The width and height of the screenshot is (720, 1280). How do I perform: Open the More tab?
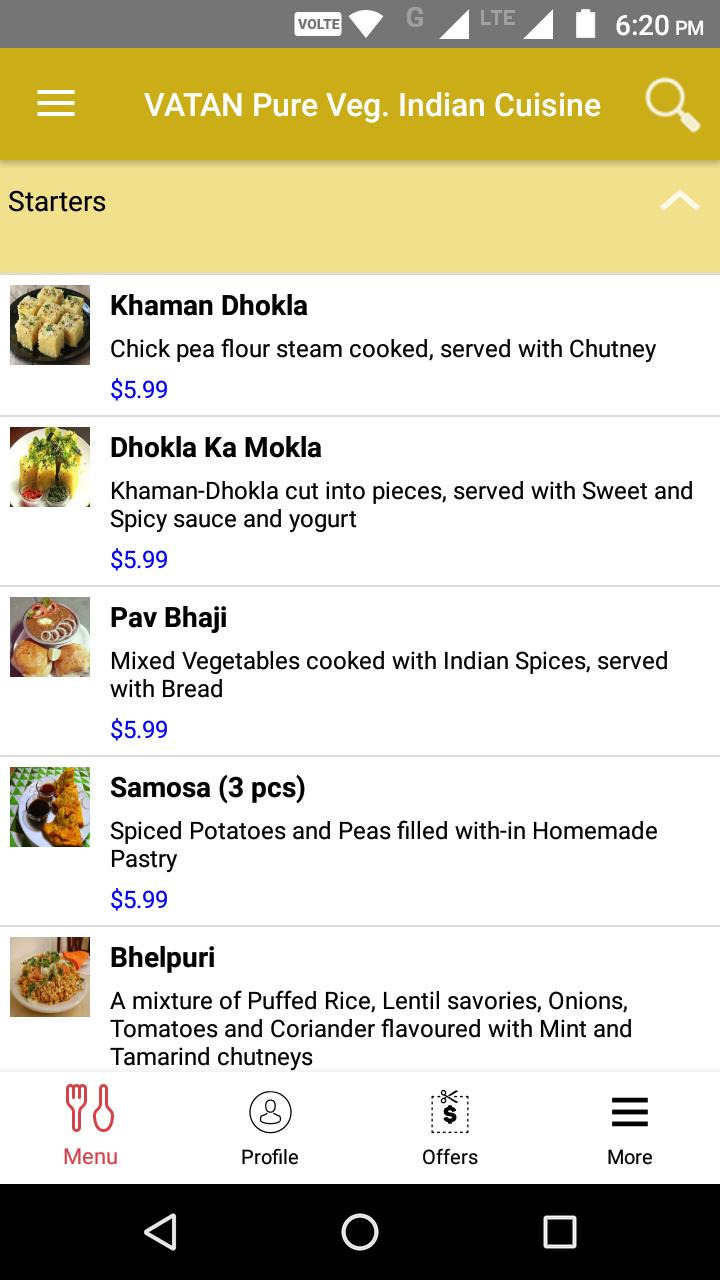630,1128
